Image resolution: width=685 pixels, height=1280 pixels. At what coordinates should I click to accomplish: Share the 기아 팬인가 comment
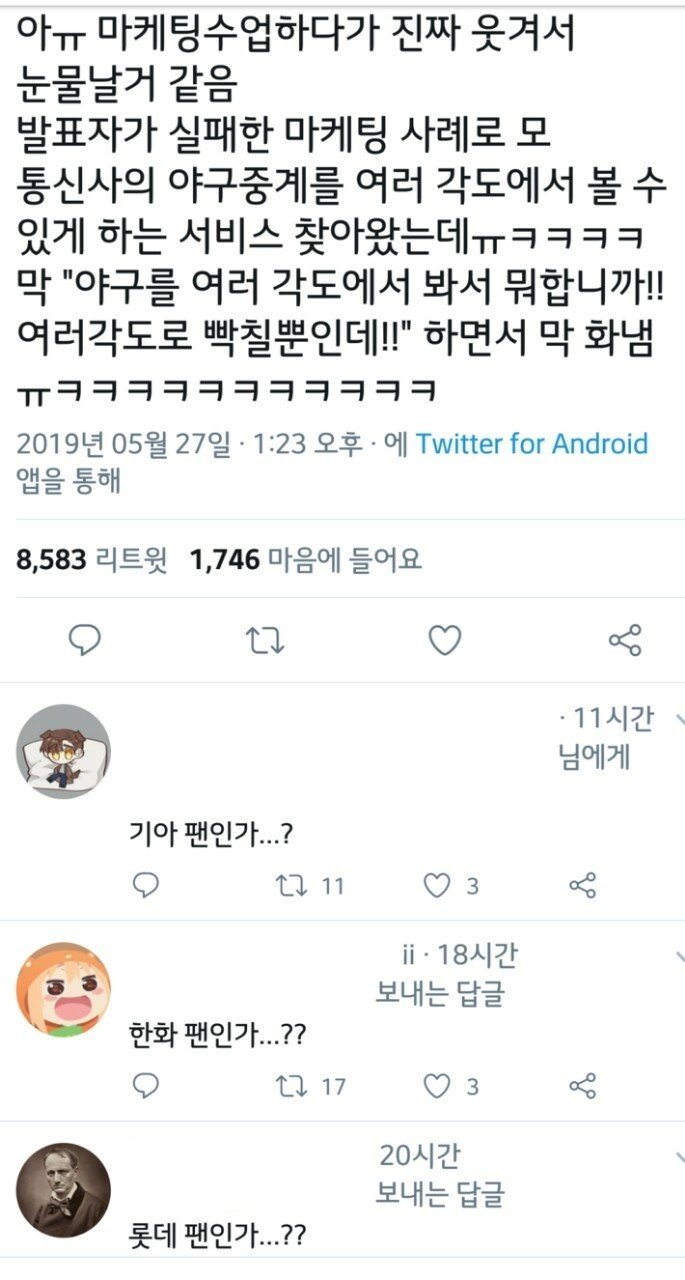tap(582, 884)
